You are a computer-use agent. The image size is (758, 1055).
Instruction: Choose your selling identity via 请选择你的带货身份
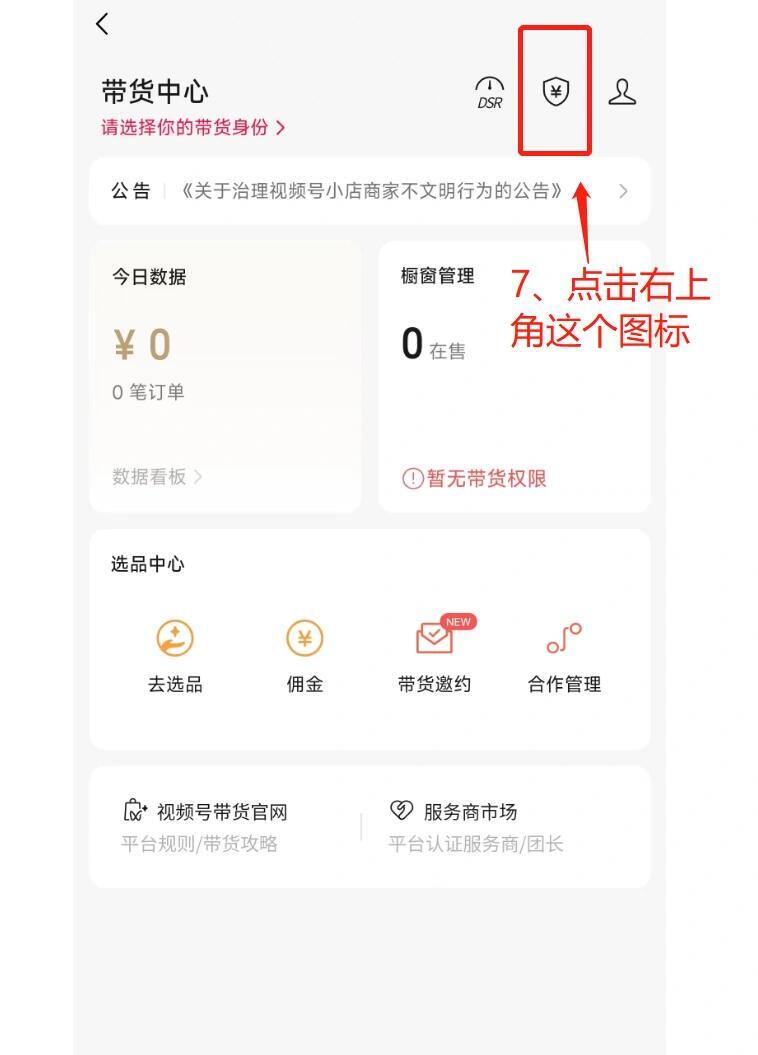point(193,128)
